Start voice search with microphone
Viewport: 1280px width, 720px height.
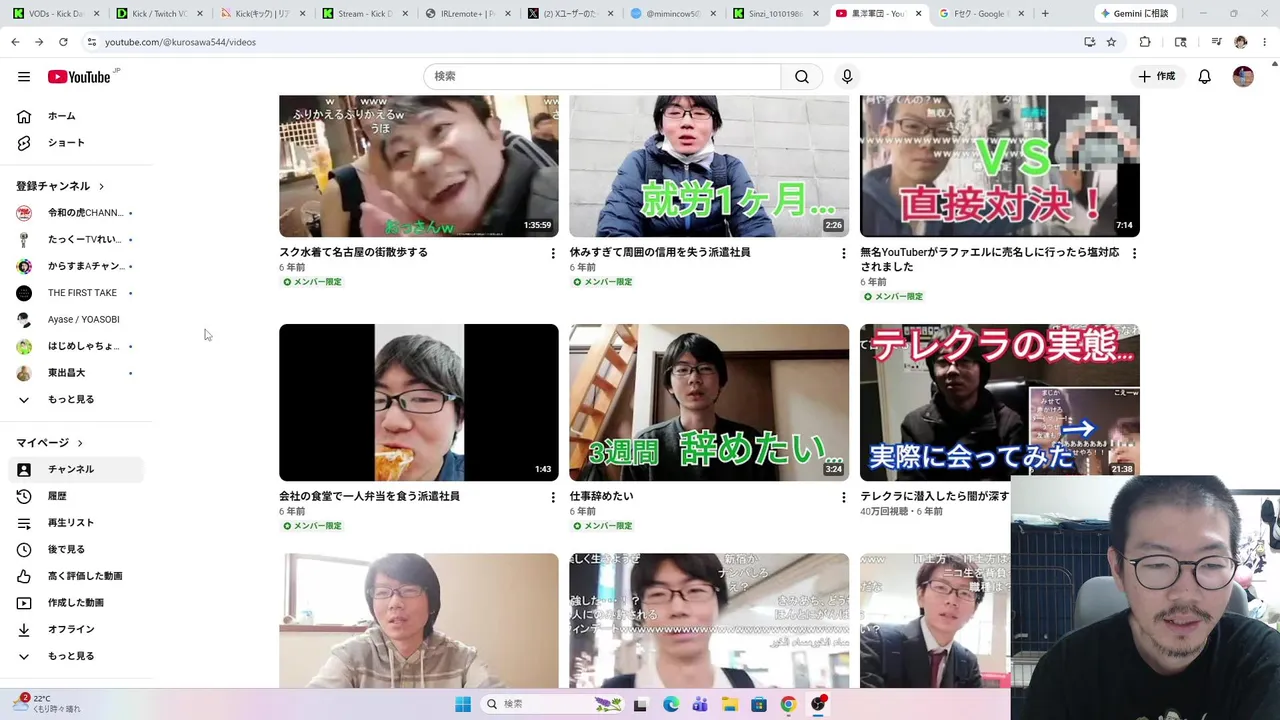(847, 76)
